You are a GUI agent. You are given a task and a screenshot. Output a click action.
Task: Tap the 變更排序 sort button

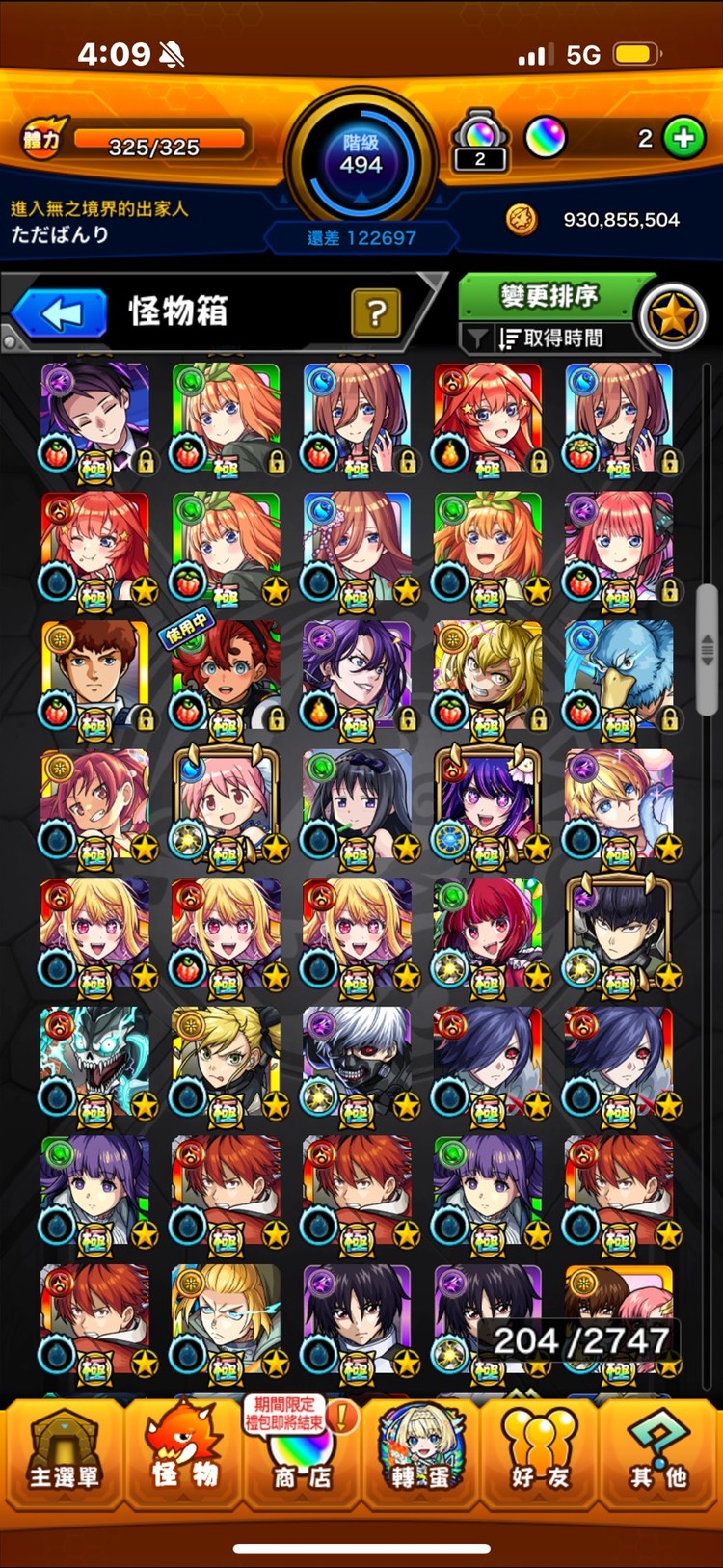click(548, 296)
